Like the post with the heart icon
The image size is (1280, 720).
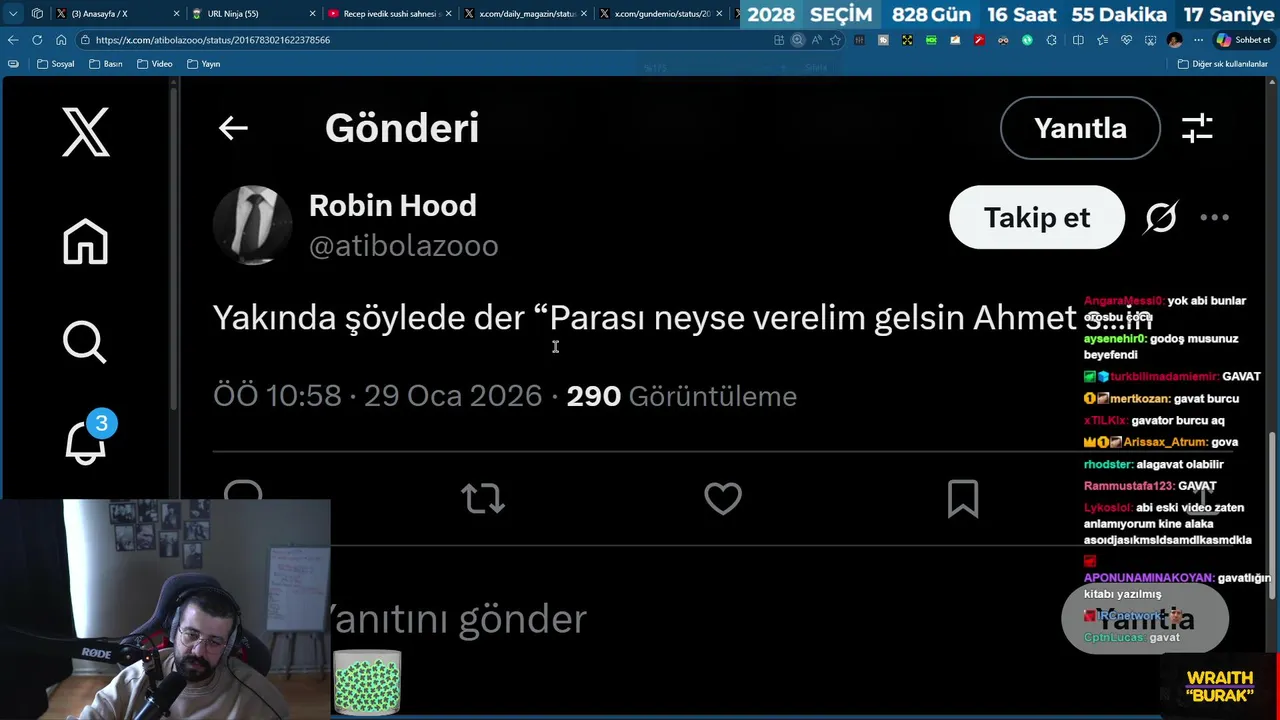click(723, 498)
